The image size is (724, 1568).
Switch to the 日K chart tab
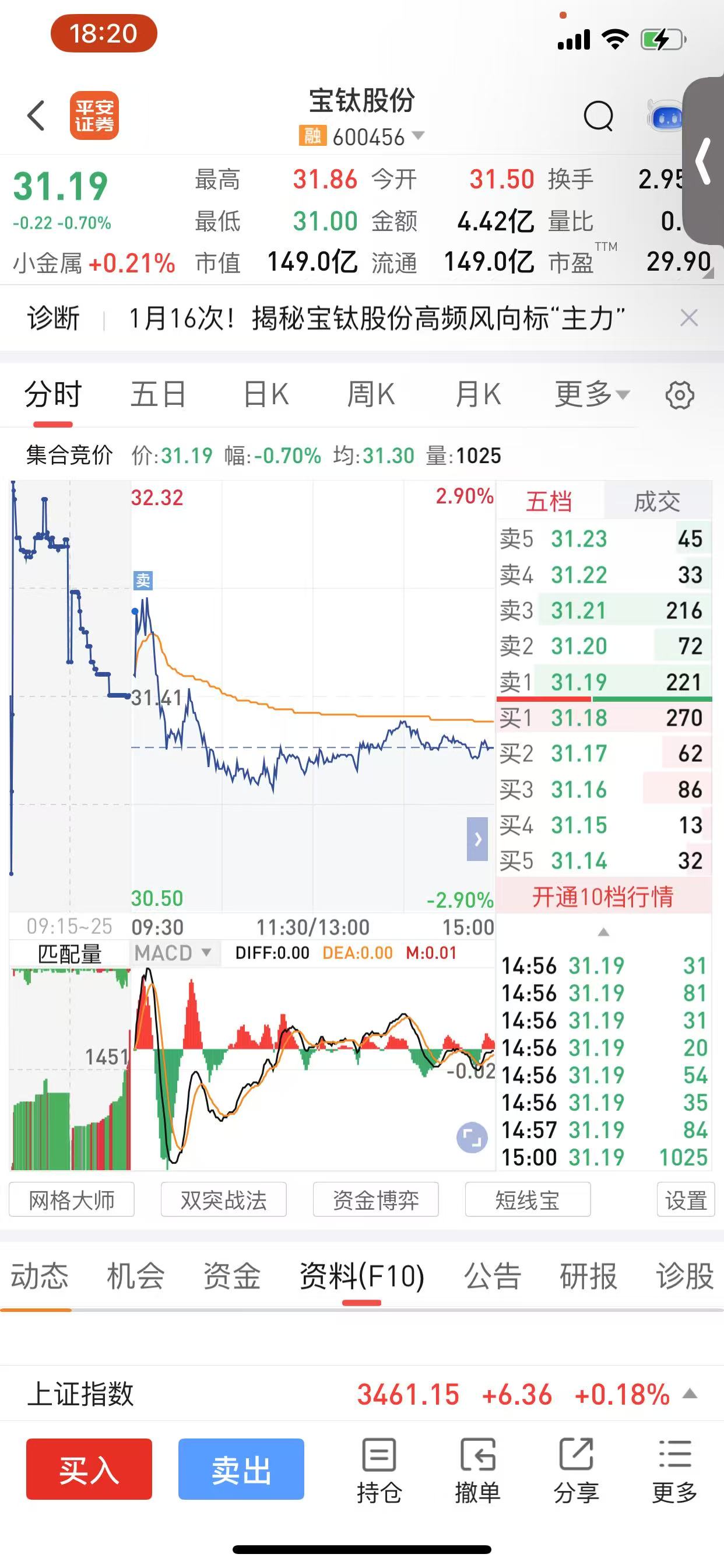coord(266,394)
